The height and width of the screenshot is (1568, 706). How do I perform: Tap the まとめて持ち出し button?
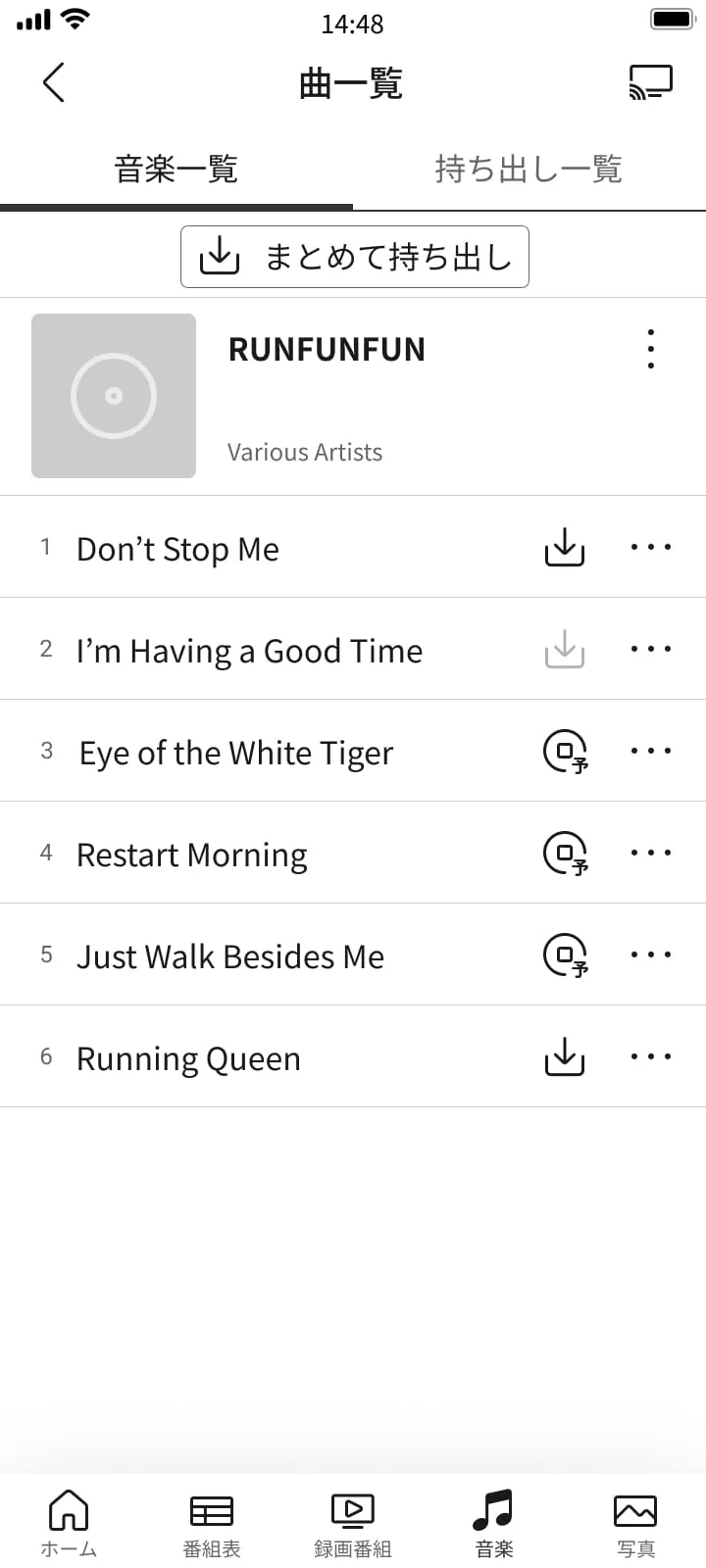pos(355,257)
